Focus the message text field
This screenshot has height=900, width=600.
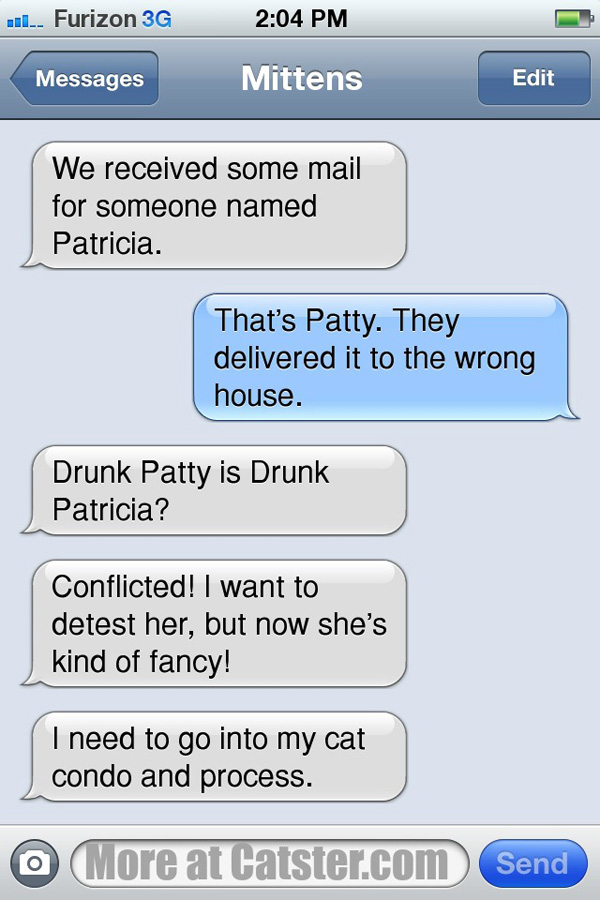(269, 863)
